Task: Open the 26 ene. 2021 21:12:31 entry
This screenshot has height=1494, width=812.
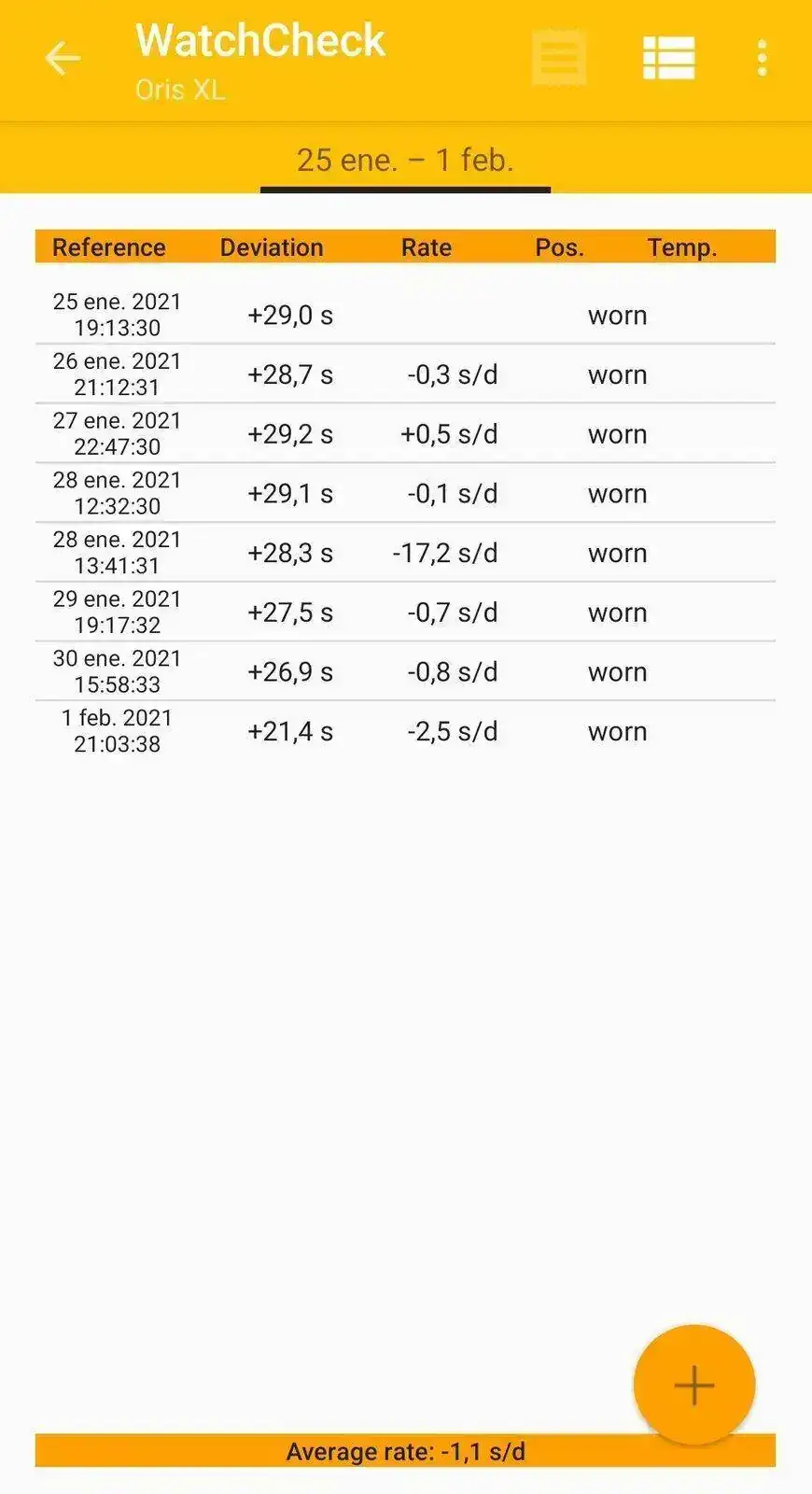Action: pyautogui.click(x=405, y=374)
